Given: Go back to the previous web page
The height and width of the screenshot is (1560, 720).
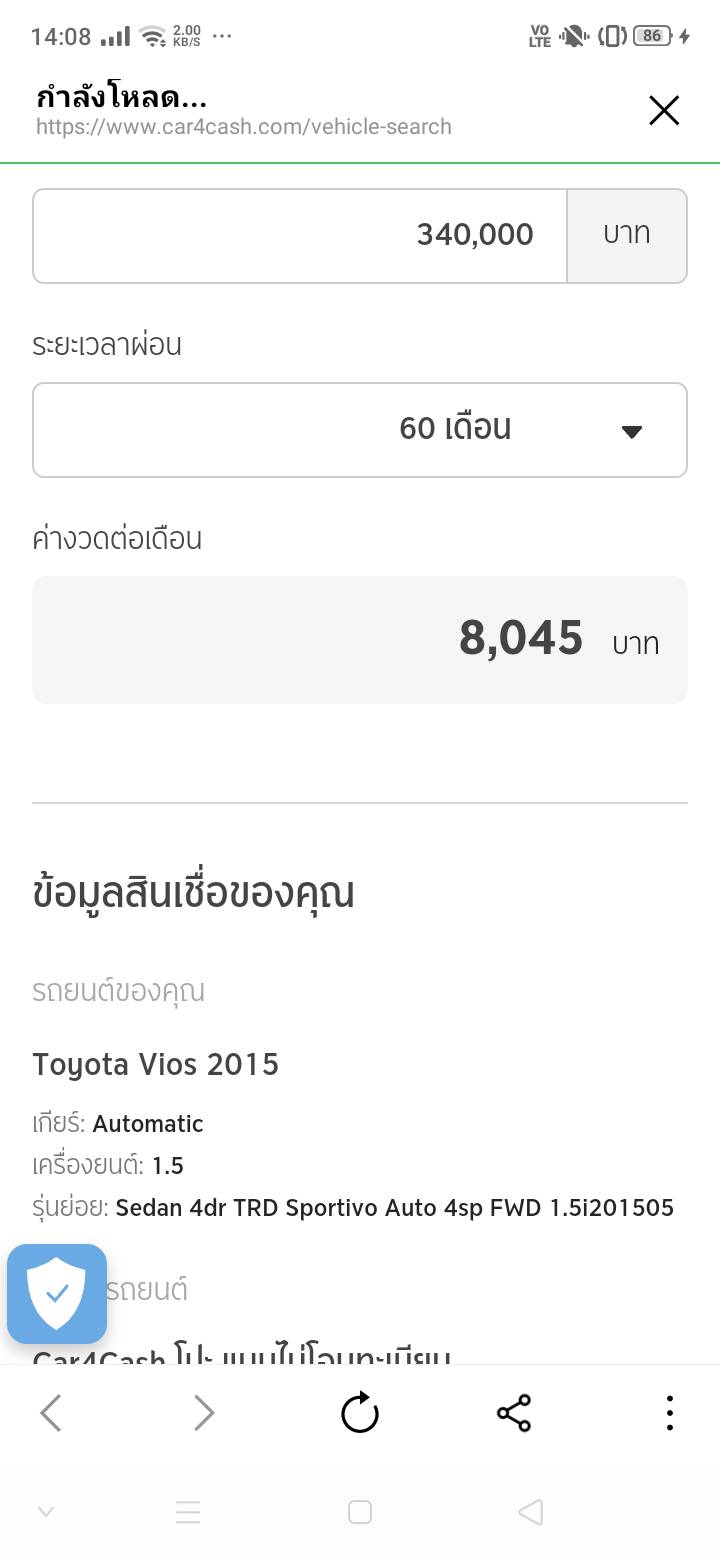Looking at the screenshot, I should point(51,1414).
